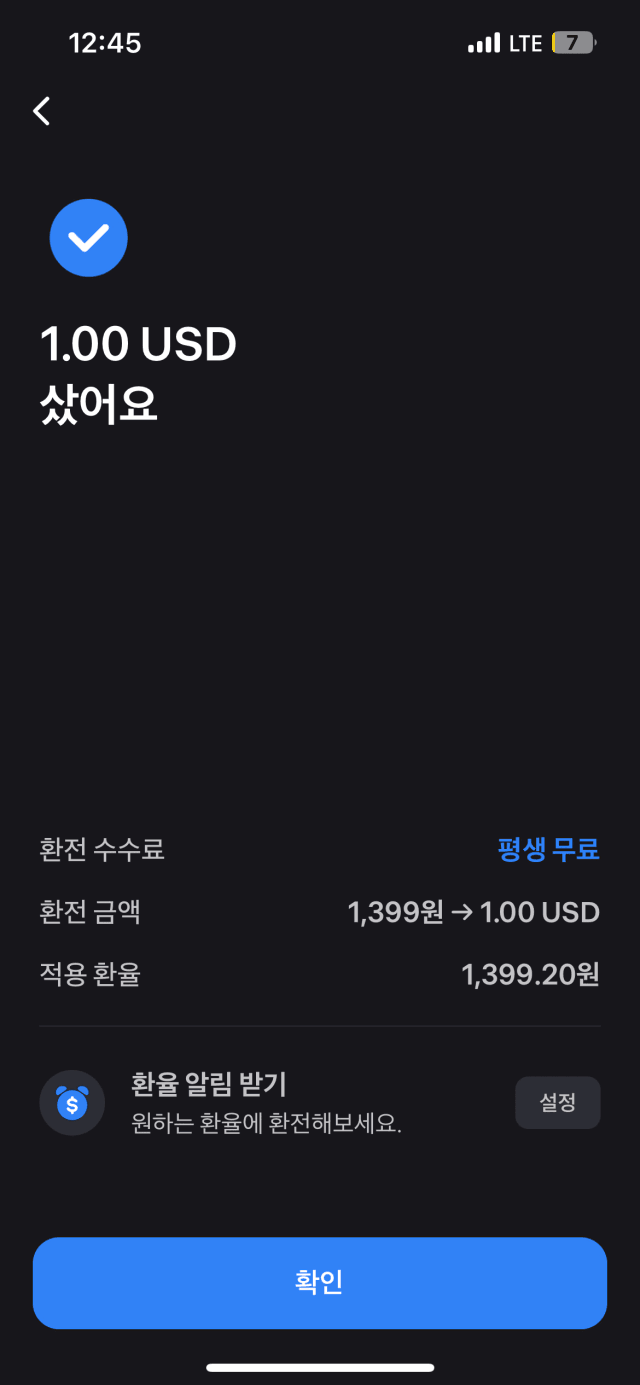Go back with the top-left arrow
Image resolution: width=640 pixels, height=1385 pixels.
point(41,111)
